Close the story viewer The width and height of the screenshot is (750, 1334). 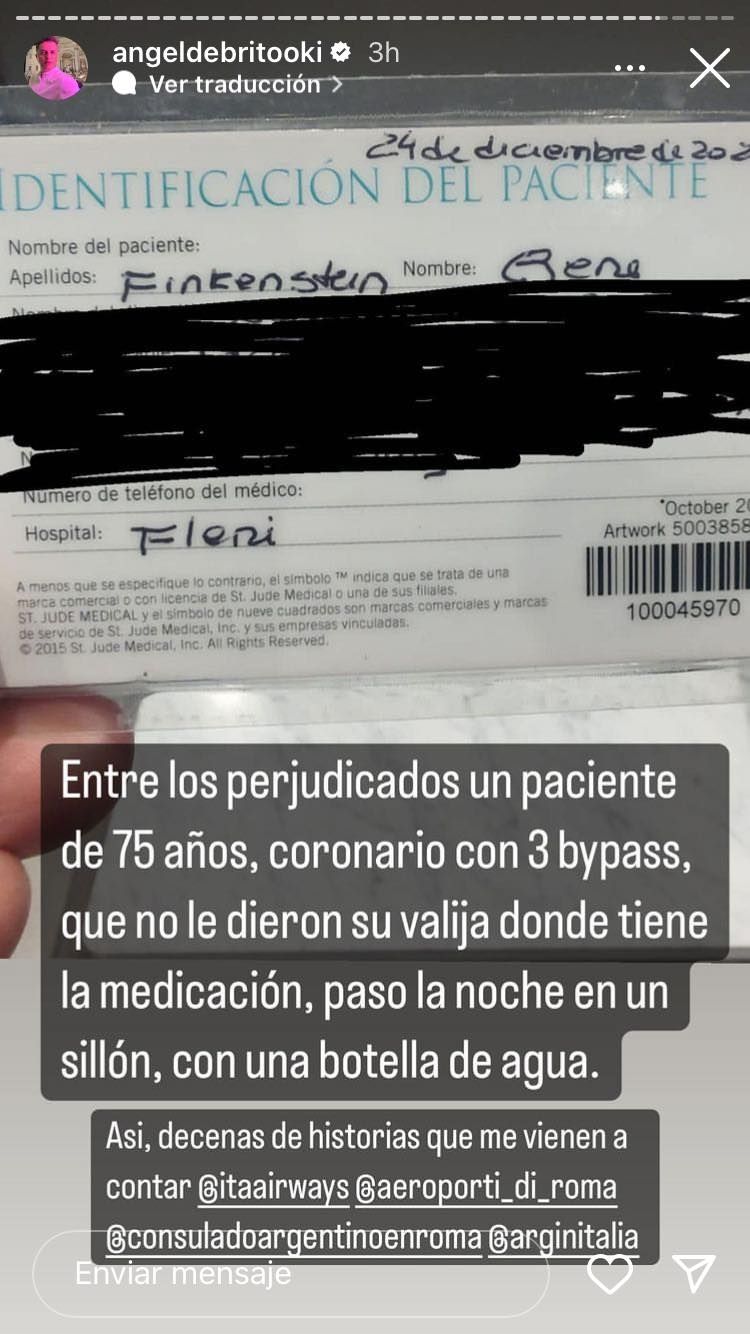pyautogui.click(x=710, y=69)
